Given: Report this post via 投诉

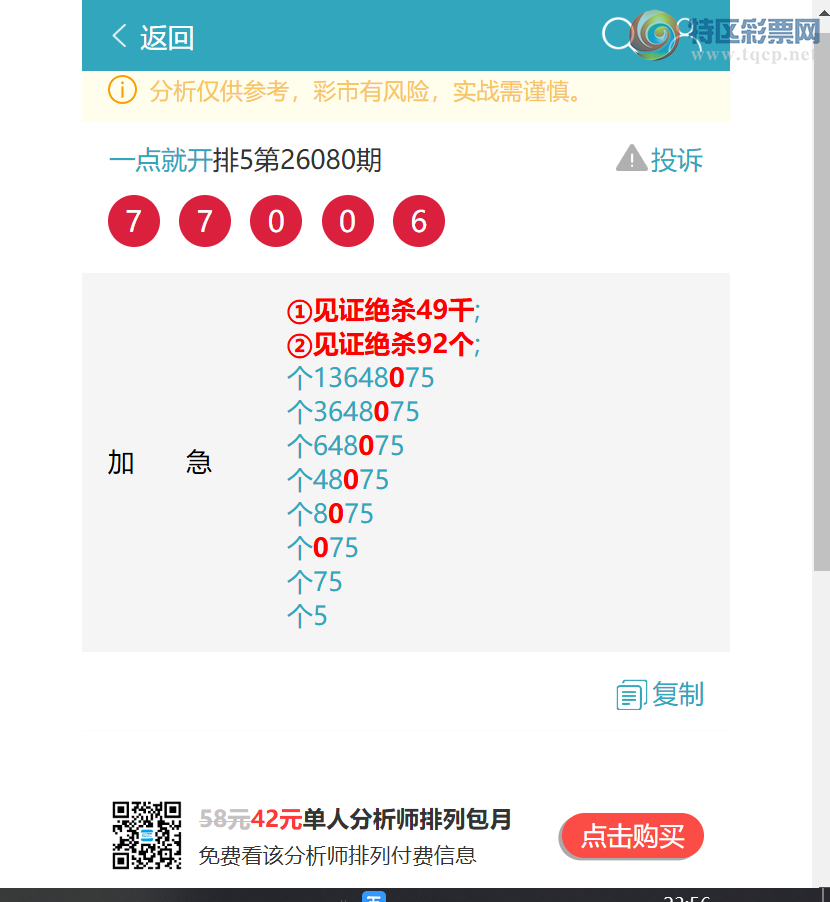Looking at the screenshot, I should (660, 159).
